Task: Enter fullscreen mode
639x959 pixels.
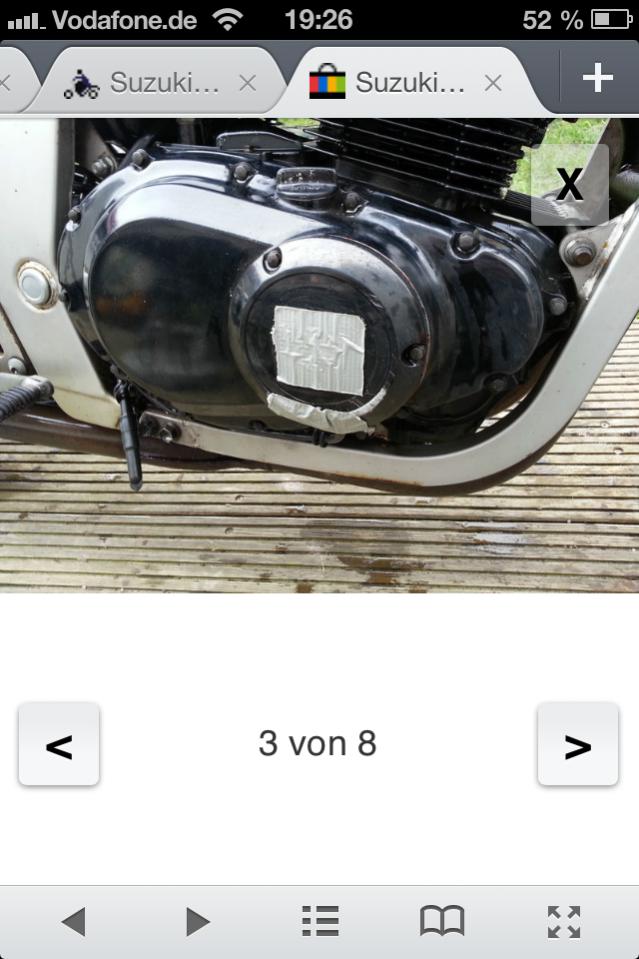Action: click(x=564, y=921)
